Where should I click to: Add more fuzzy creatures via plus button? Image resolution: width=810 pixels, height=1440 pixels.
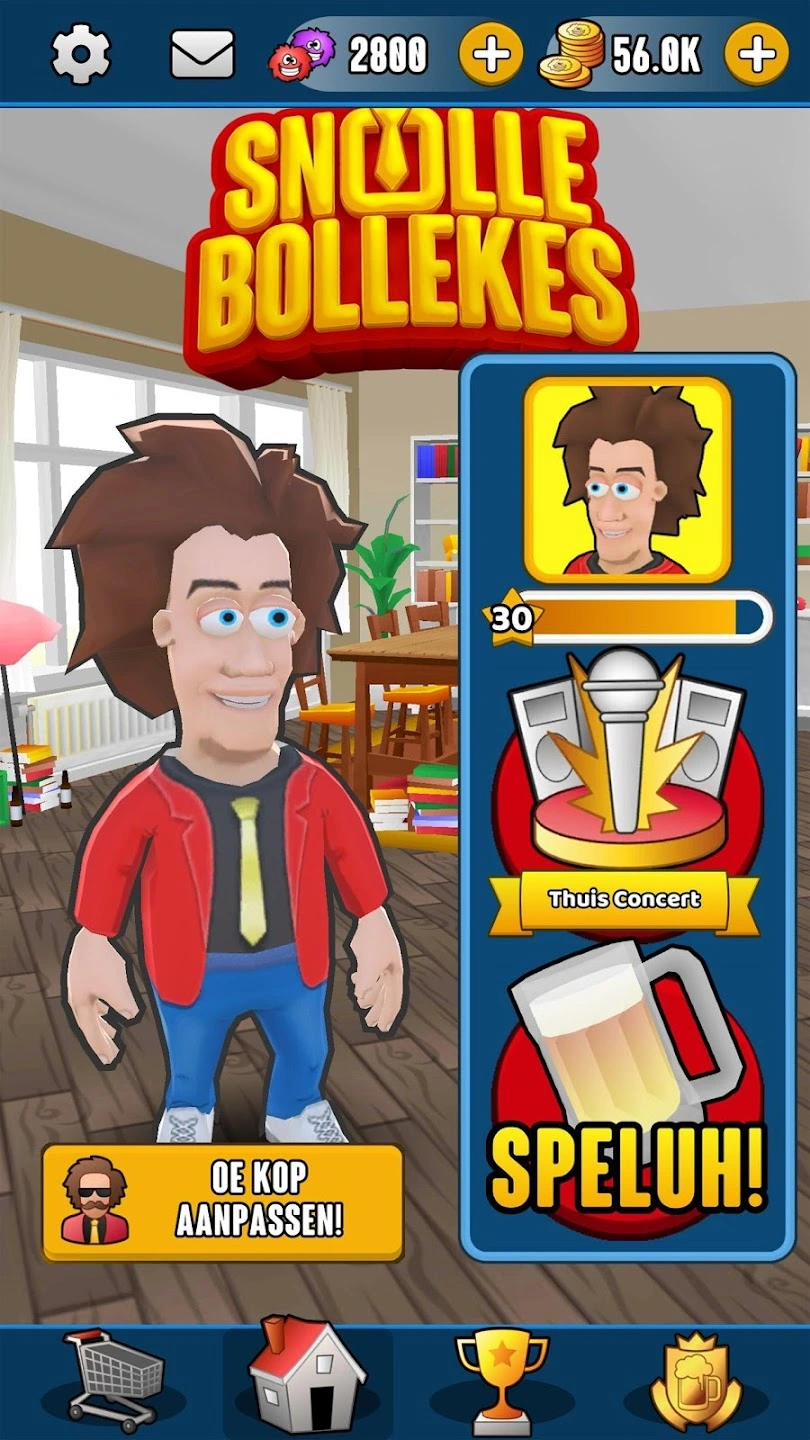pos(490,54)
